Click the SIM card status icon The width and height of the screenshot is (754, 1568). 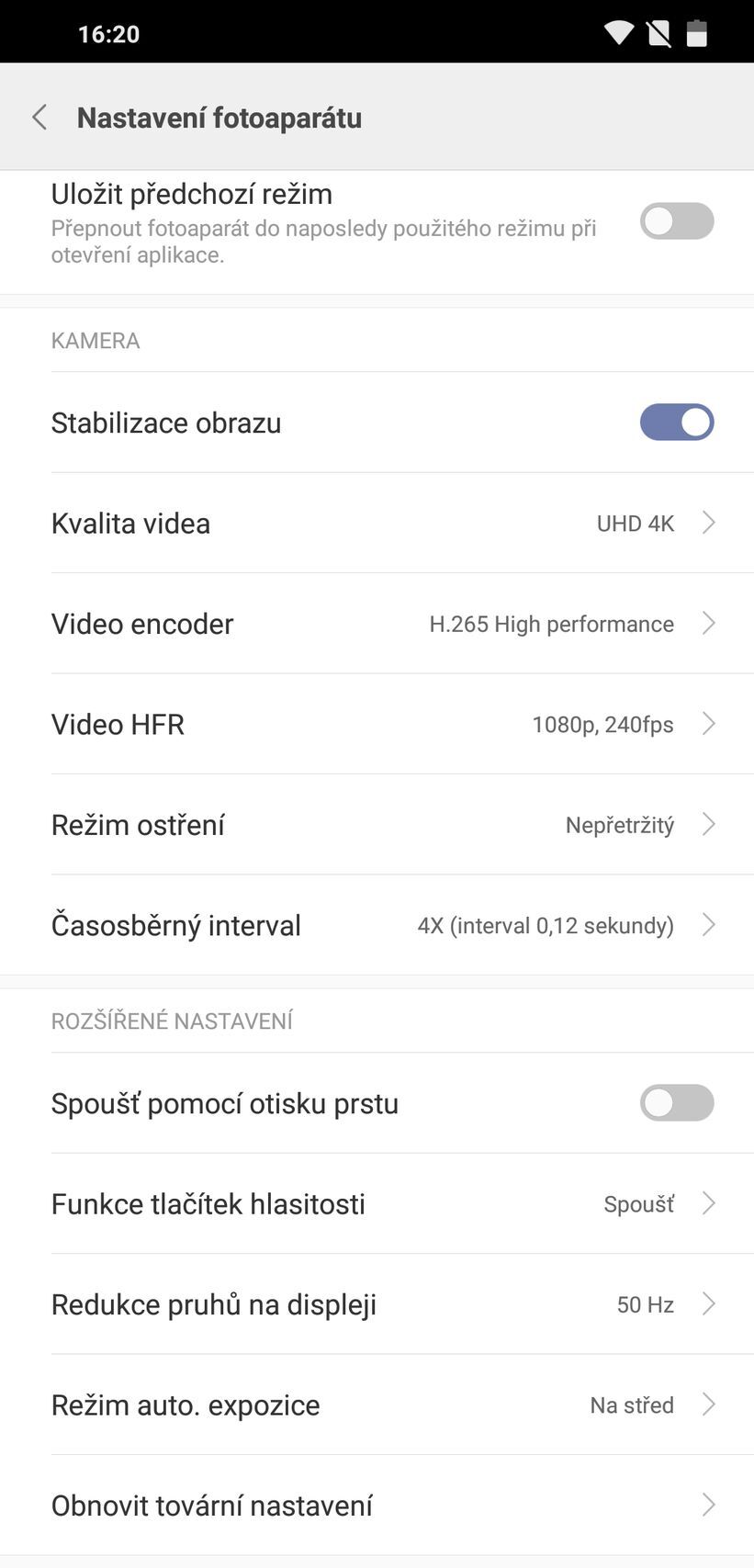tap(658, 31)
